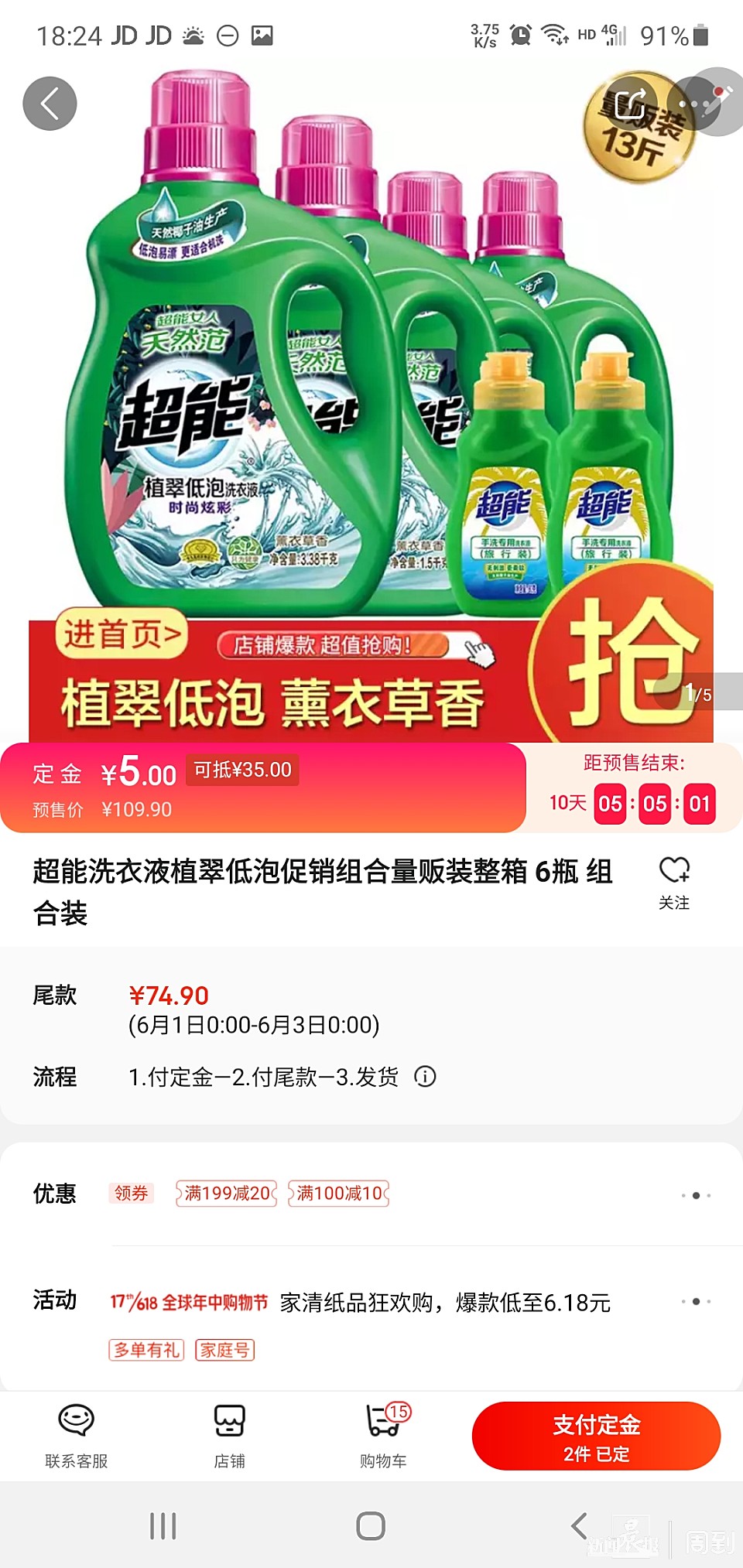Share this product
743x1568 pixels.
tap(630, 103)
